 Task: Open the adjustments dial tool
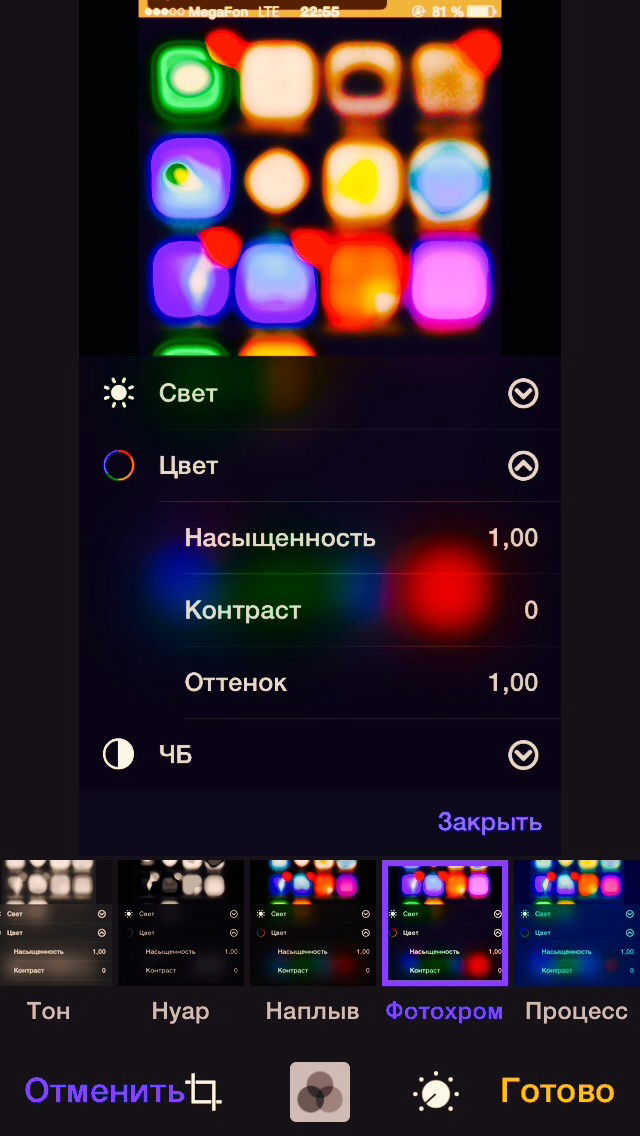pos(437,1091)
